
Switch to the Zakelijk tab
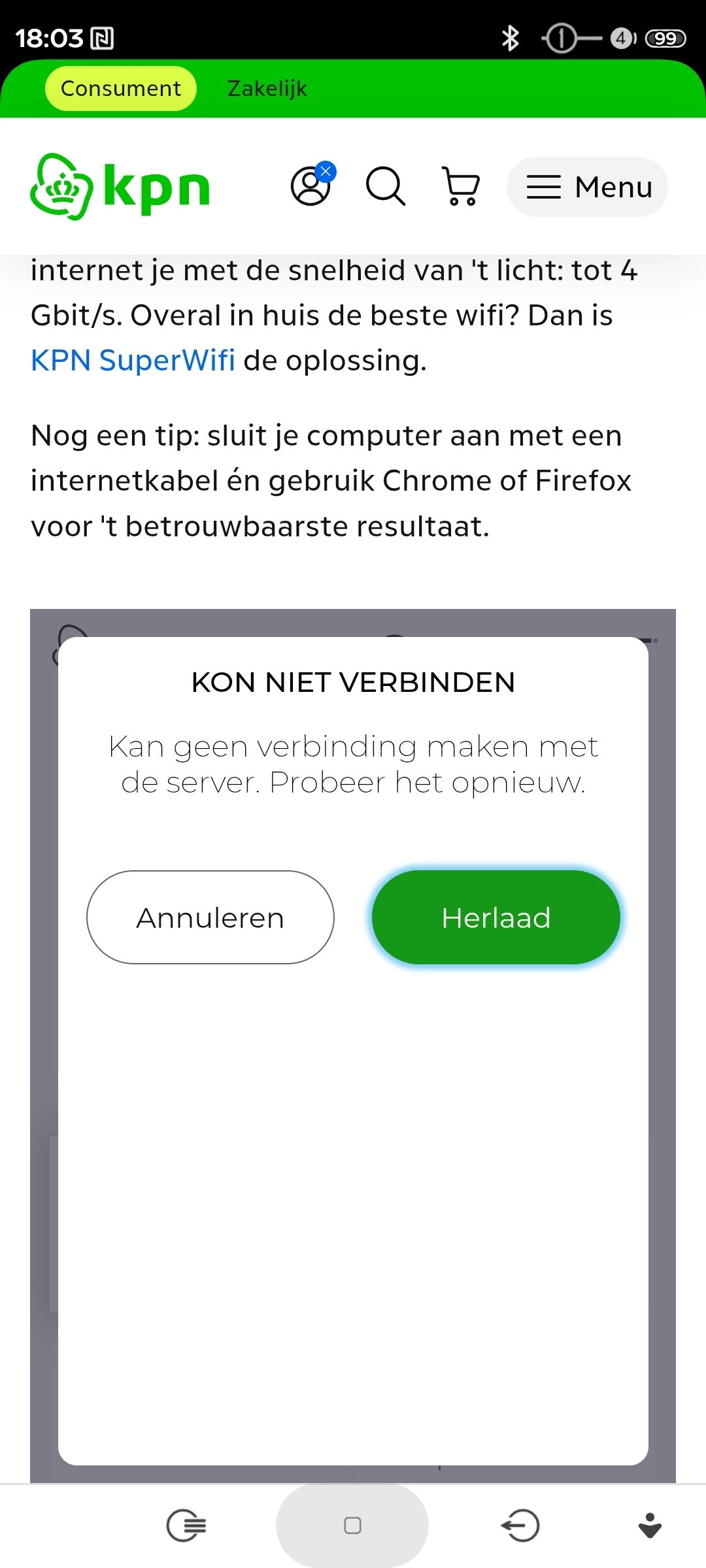267,89
